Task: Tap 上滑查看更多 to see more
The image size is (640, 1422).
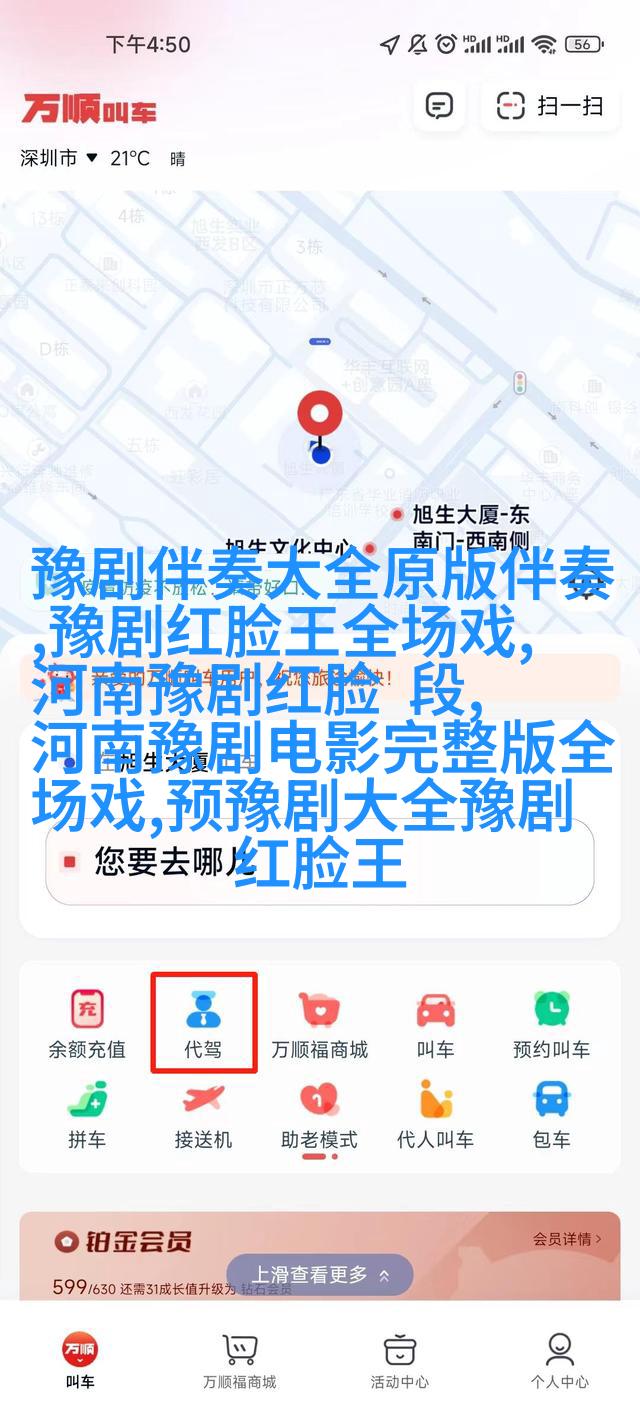Action: [x=319, y=1275]
